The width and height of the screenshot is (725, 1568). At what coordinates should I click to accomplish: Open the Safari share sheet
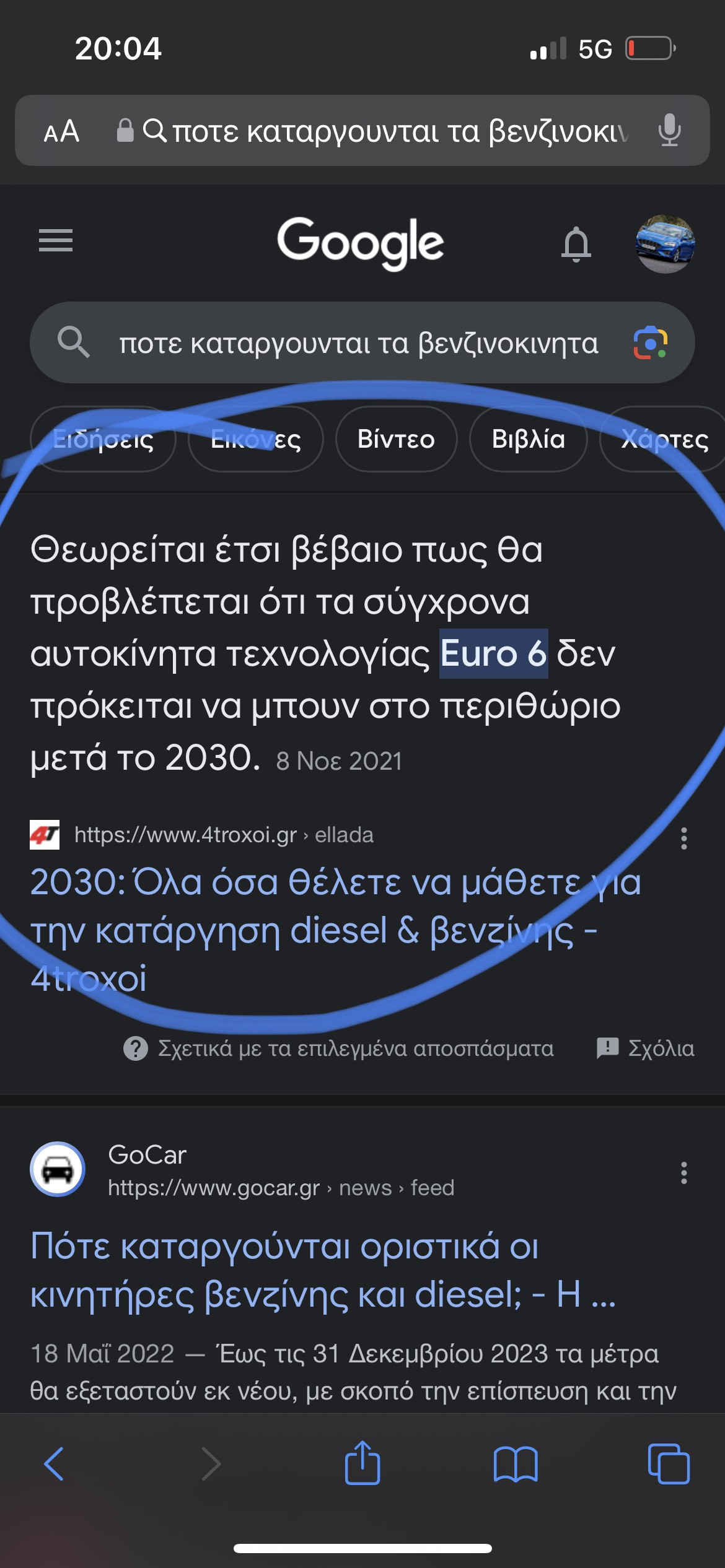click(x=362, y=1463)
